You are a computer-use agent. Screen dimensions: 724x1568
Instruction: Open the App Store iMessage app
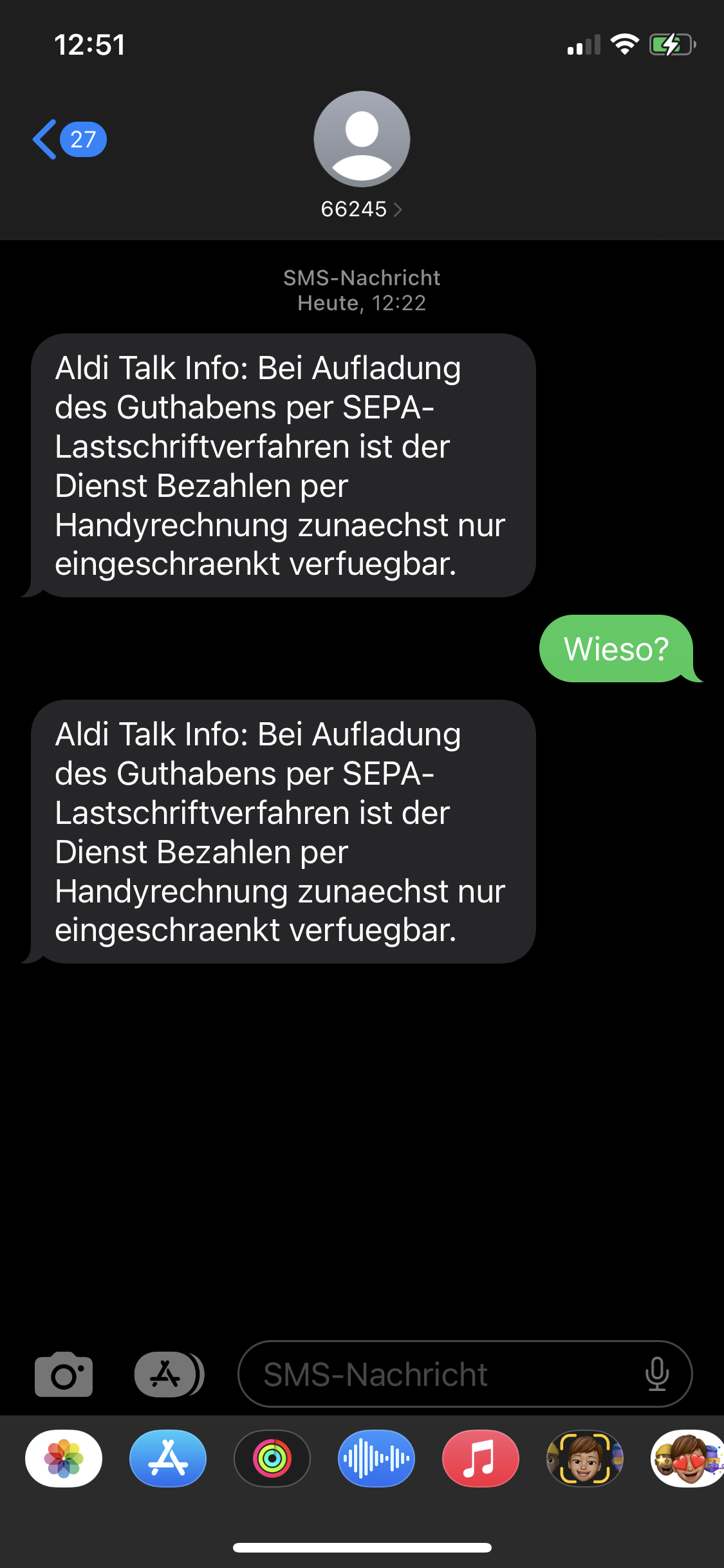(168, 1459)
